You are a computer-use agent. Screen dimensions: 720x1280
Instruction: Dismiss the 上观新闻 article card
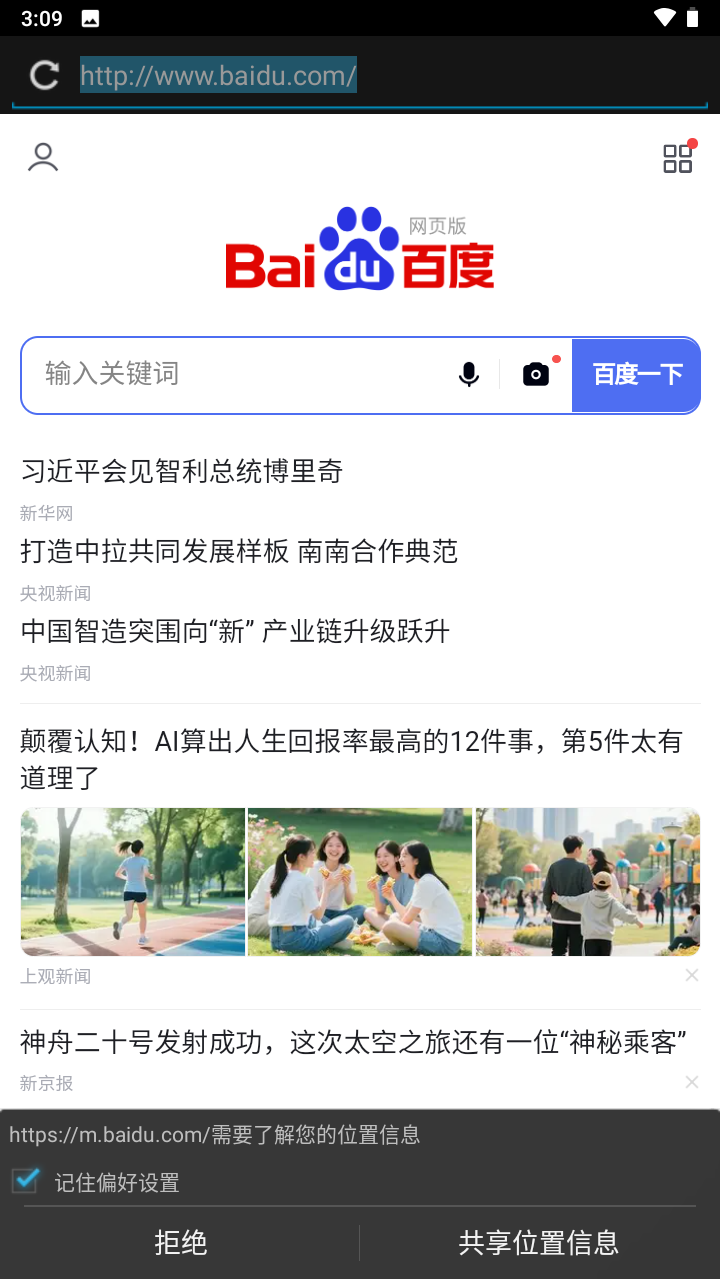(692, 975)
